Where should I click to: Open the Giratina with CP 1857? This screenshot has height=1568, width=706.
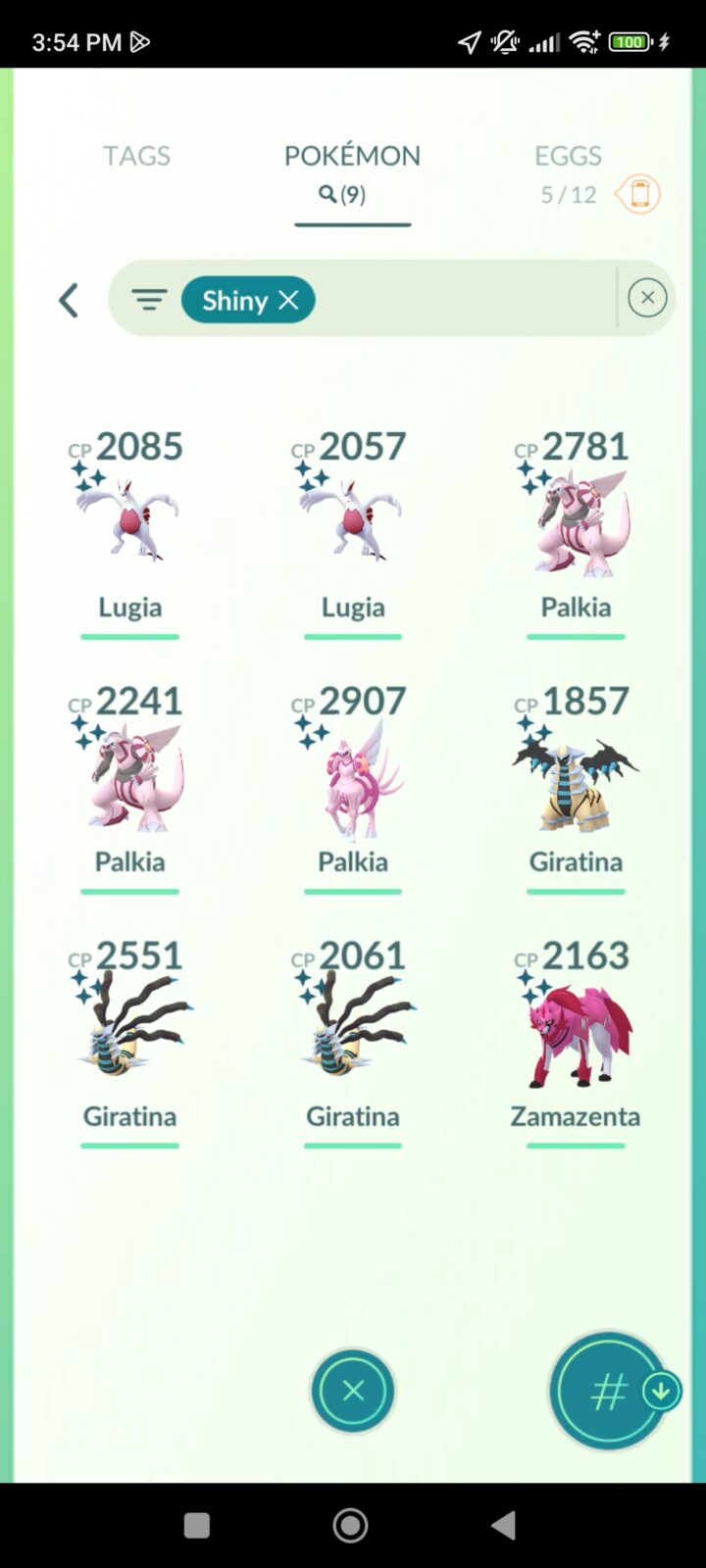pyautogui.click(x=576, y=774)
